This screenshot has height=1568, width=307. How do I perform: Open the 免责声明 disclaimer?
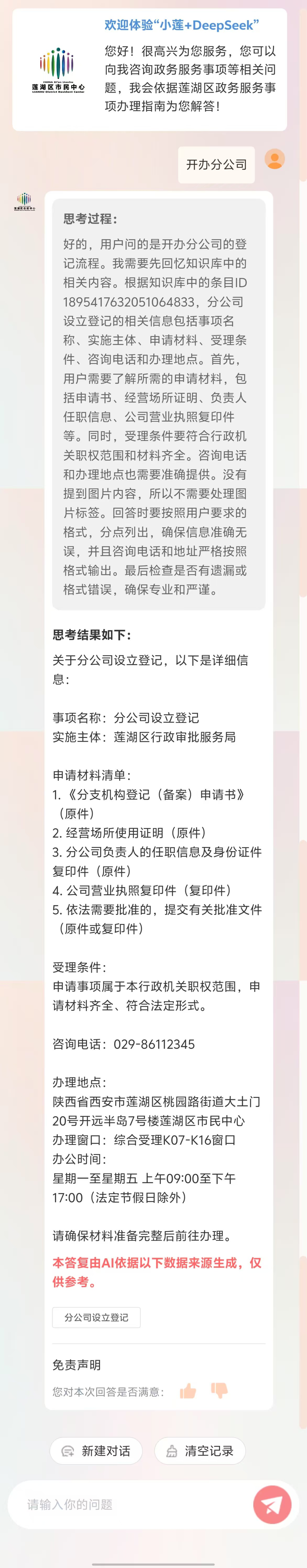(77, 1365)
